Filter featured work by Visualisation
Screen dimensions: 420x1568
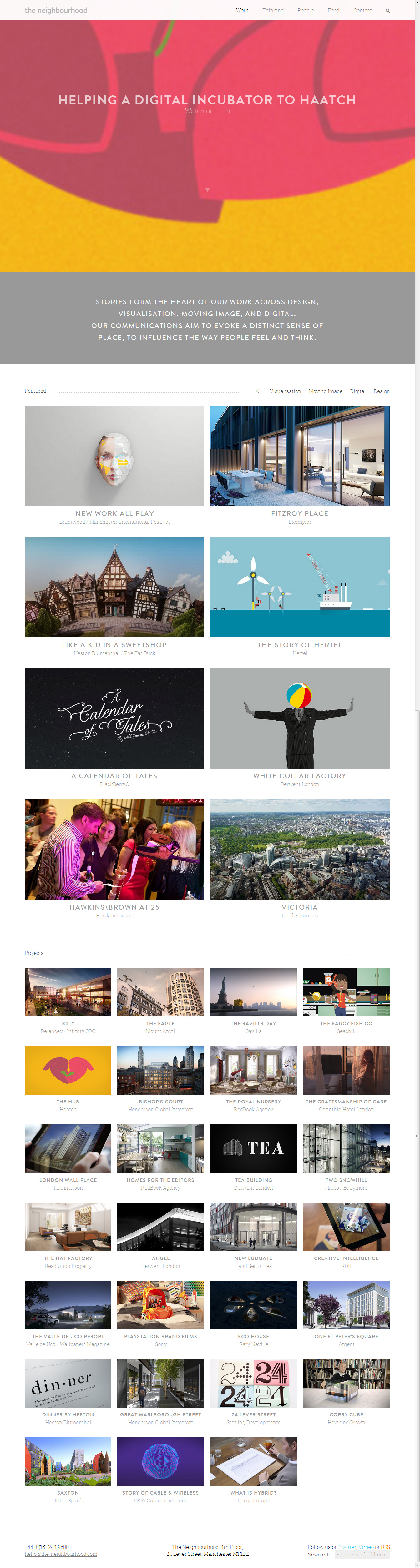coord(285,391)
